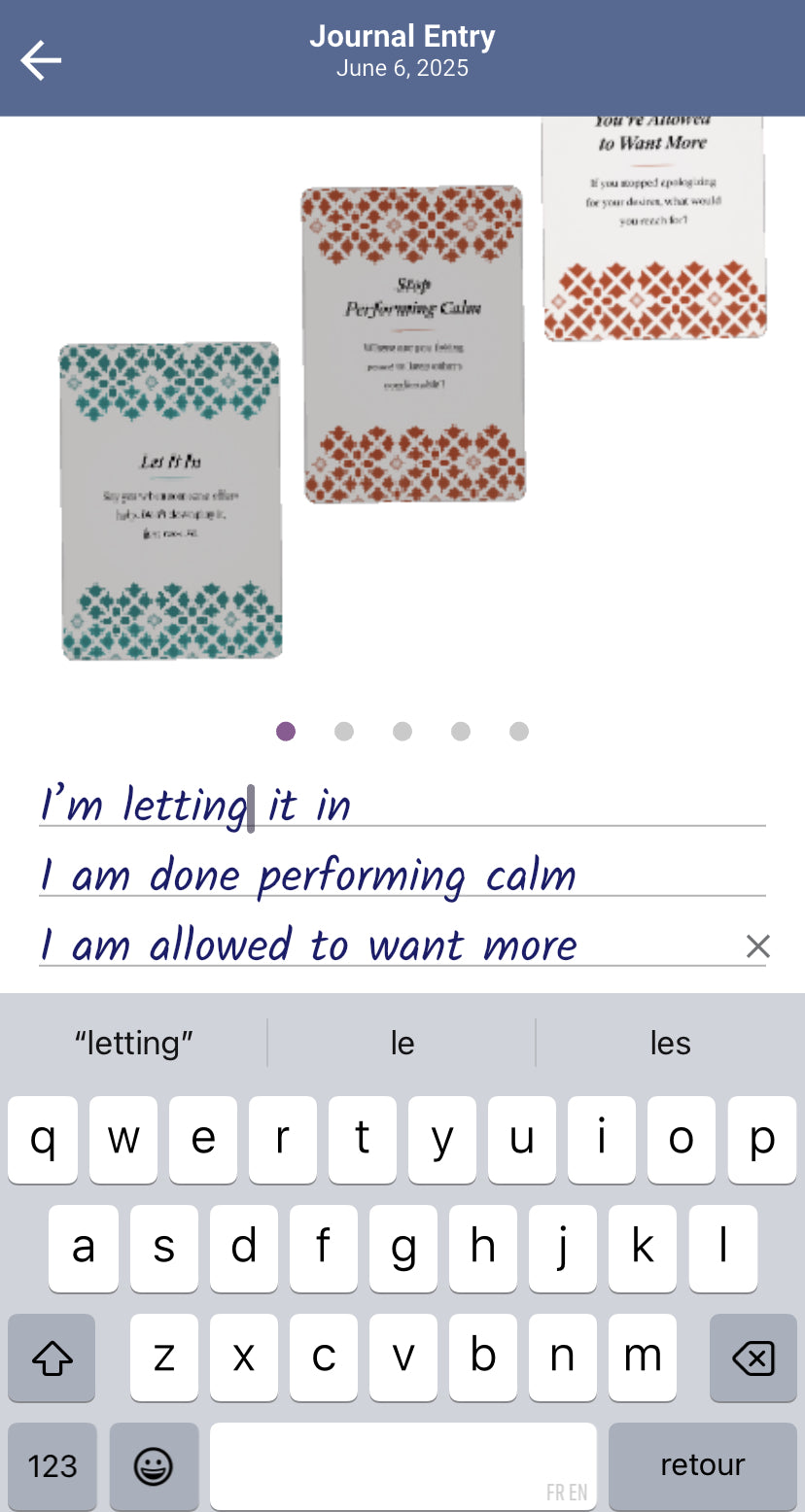Image resolution: width=805 pixels, height=1512 pixels.
Task: Open the Let It In card
Action: click(x=171, y=500)
